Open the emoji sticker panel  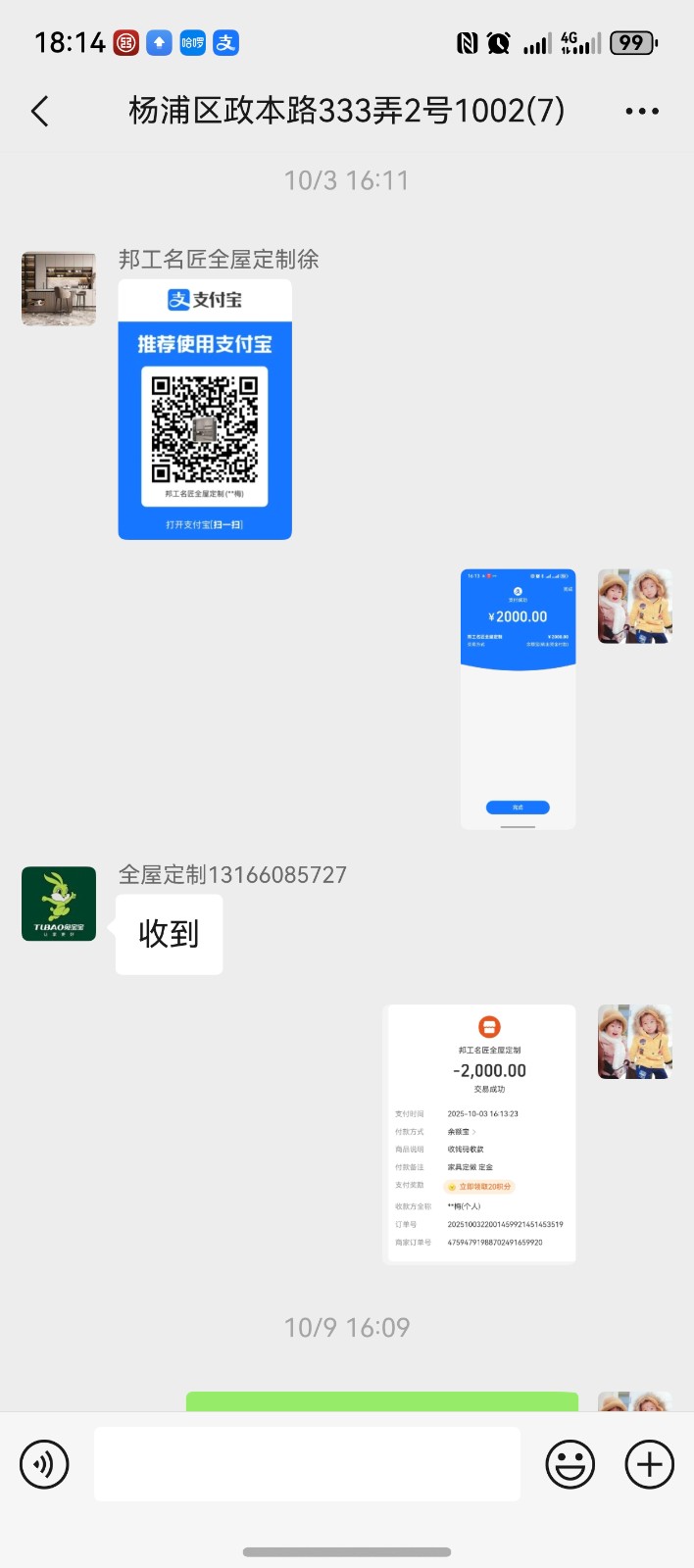coord(570,1464)
